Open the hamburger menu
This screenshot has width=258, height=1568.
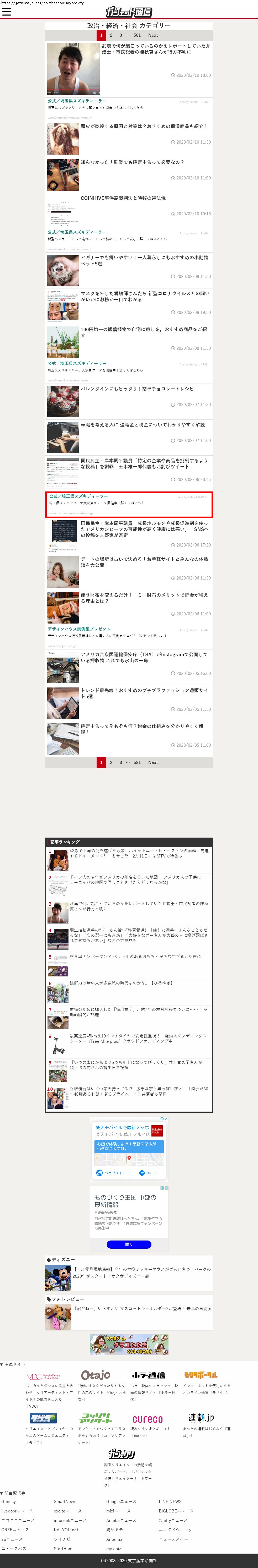[7, 12]
